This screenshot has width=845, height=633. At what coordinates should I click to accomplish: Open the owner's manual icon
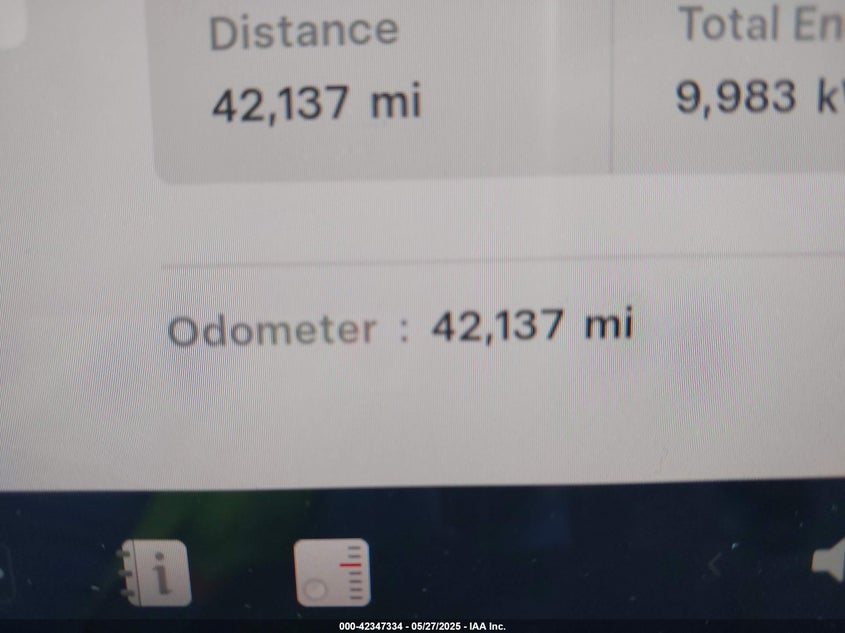click(x=156, y=573)
